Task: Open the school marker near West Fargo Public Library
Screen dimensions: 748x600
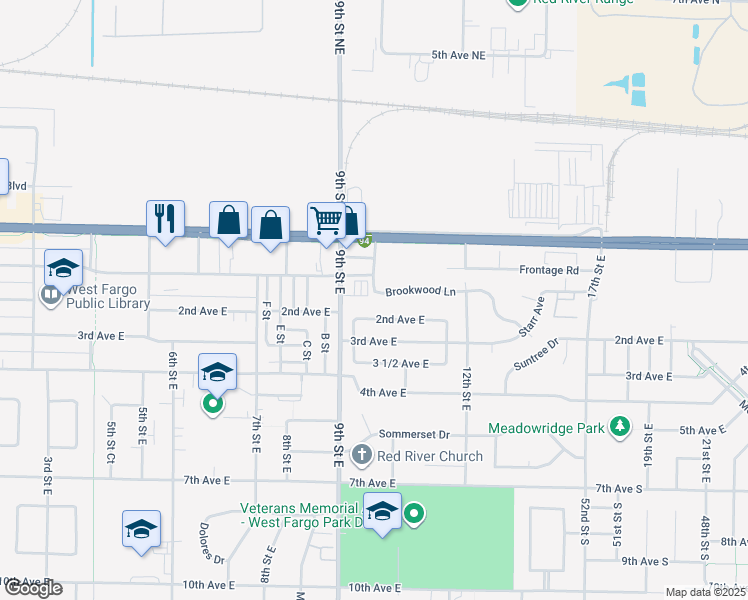Action: tap(63, 271)
